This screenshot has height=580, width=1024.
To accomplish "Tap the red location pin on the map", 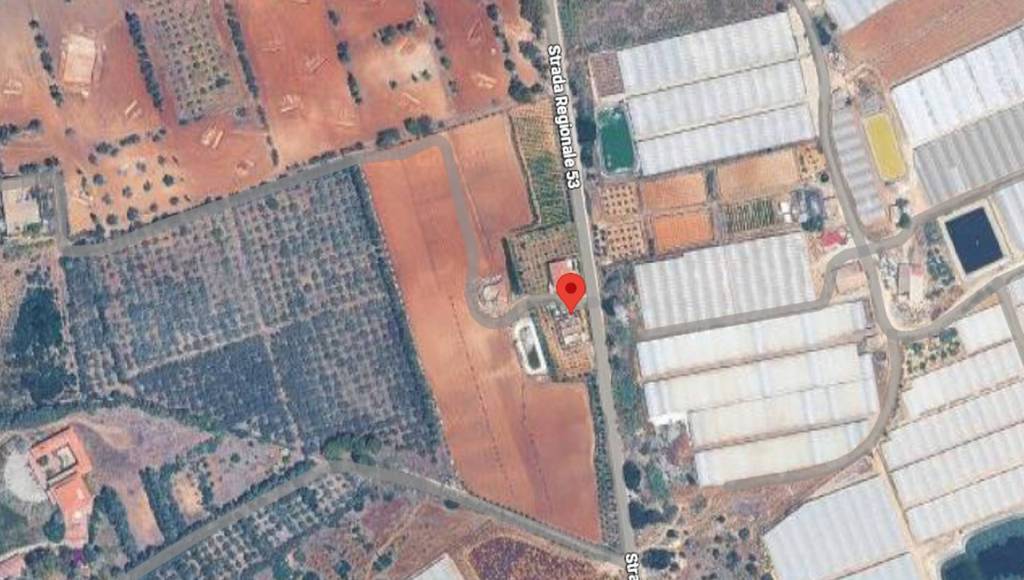I will tap(570, 290).
